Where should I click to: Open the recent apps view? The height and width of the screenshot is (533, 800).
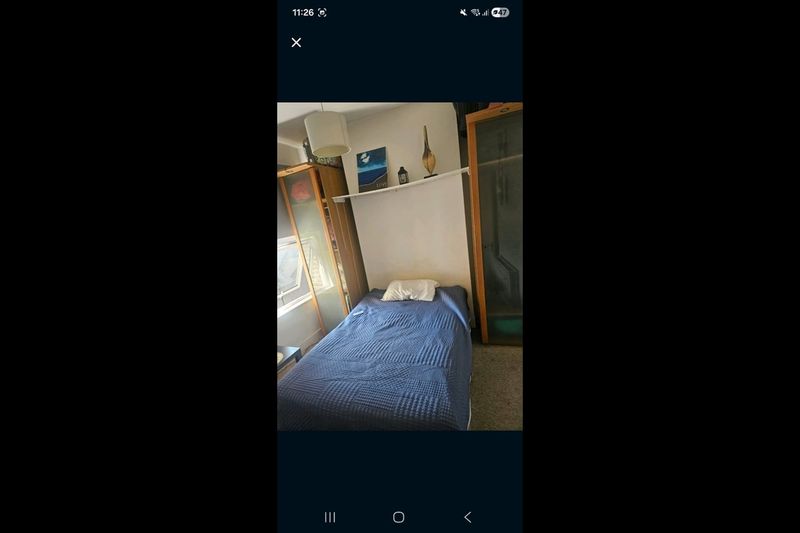(330, 517)
